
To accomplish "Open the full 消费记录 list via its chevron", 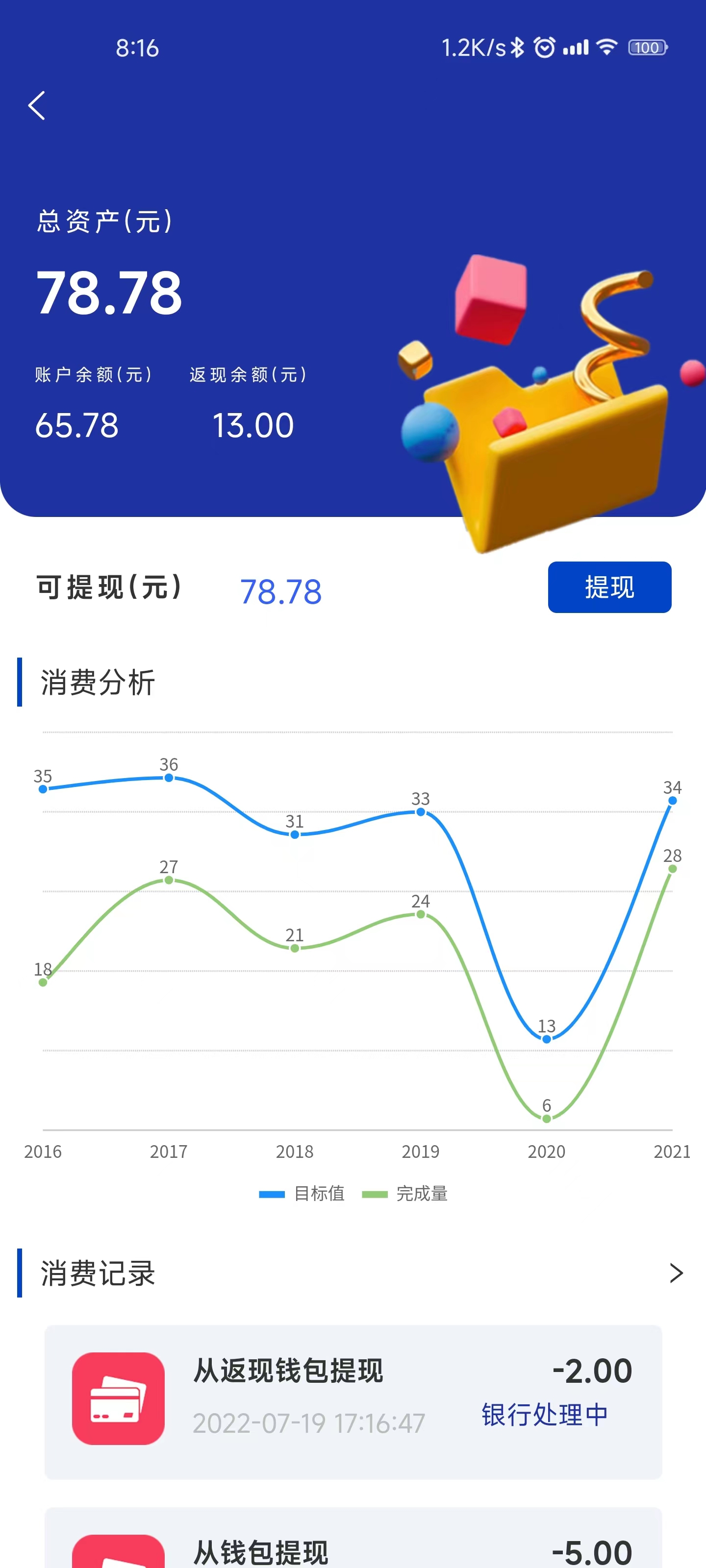I will click(x=676, y=1273).
